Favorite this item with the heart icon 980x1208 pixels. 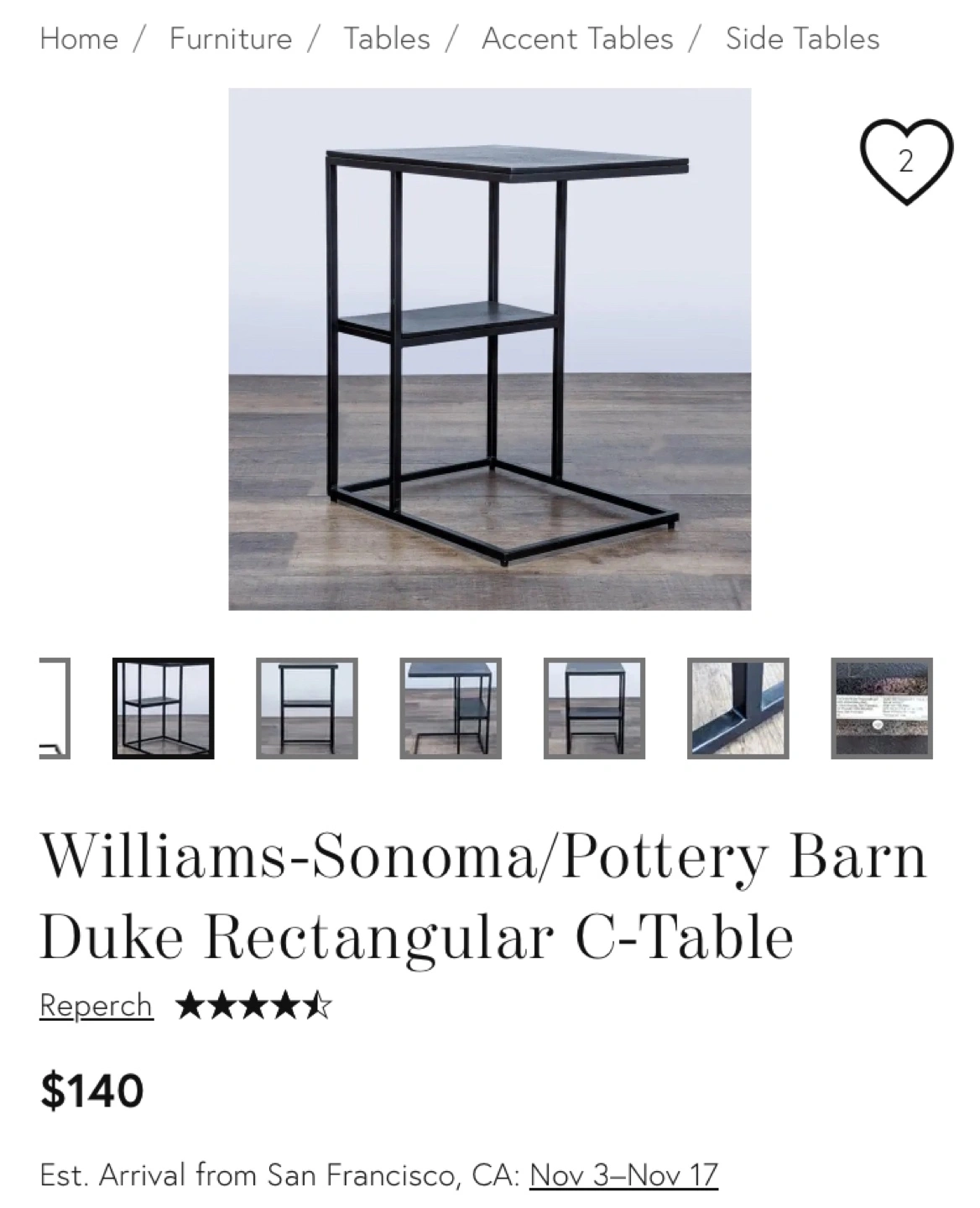pos(906,161)
